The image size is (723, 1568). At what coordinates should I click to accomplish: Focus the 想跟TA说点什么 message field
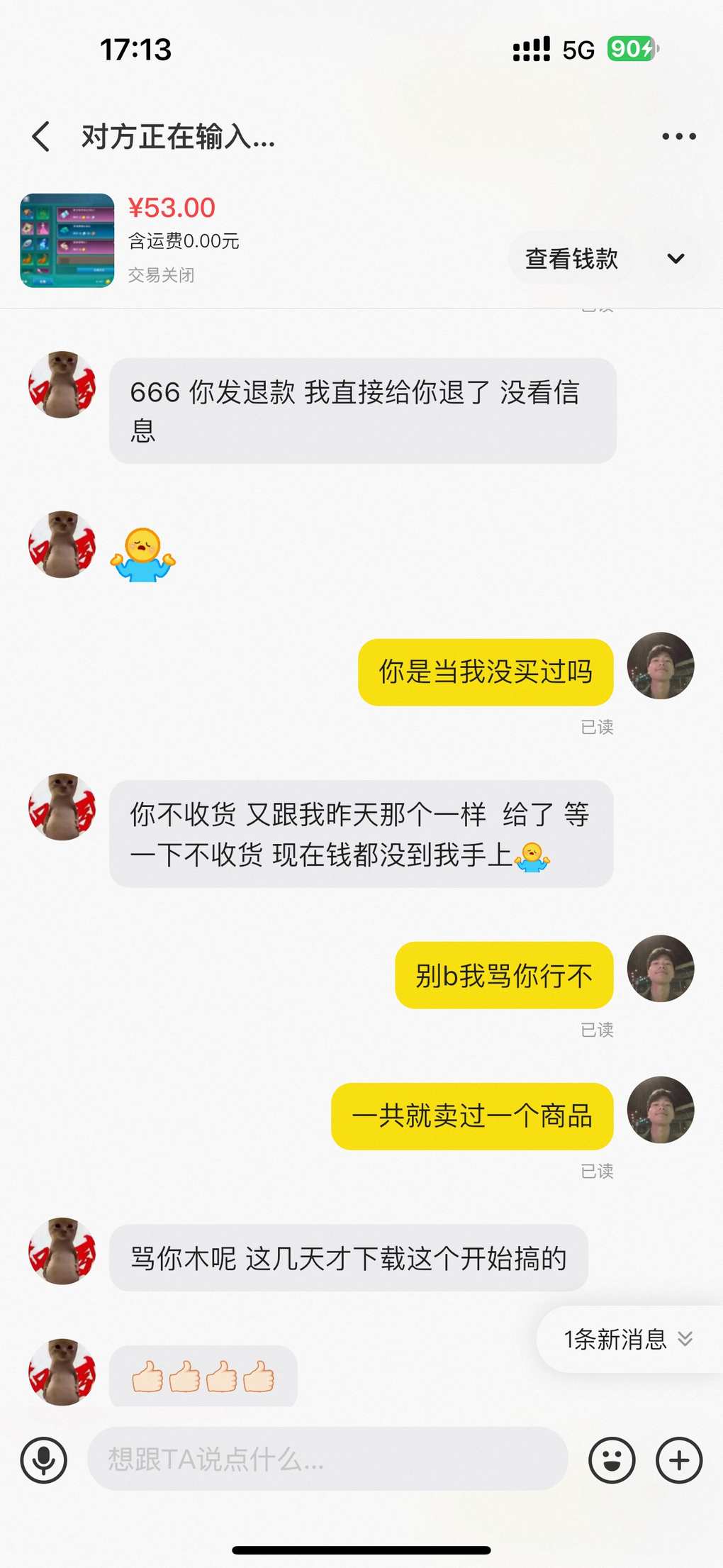(327, 1459)
